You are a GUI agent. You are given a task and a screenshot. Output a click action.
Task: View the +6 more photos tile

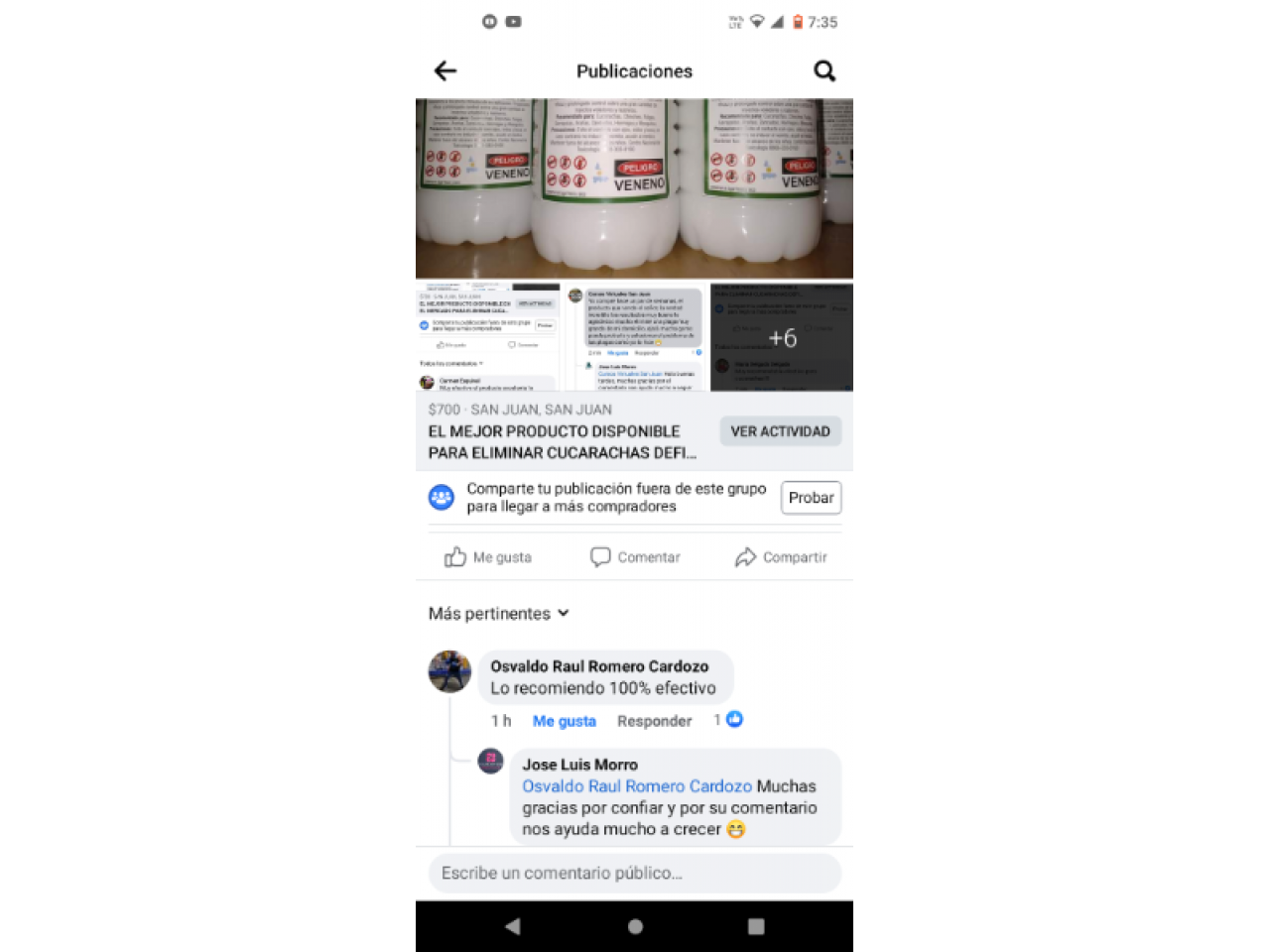(782, 338)
